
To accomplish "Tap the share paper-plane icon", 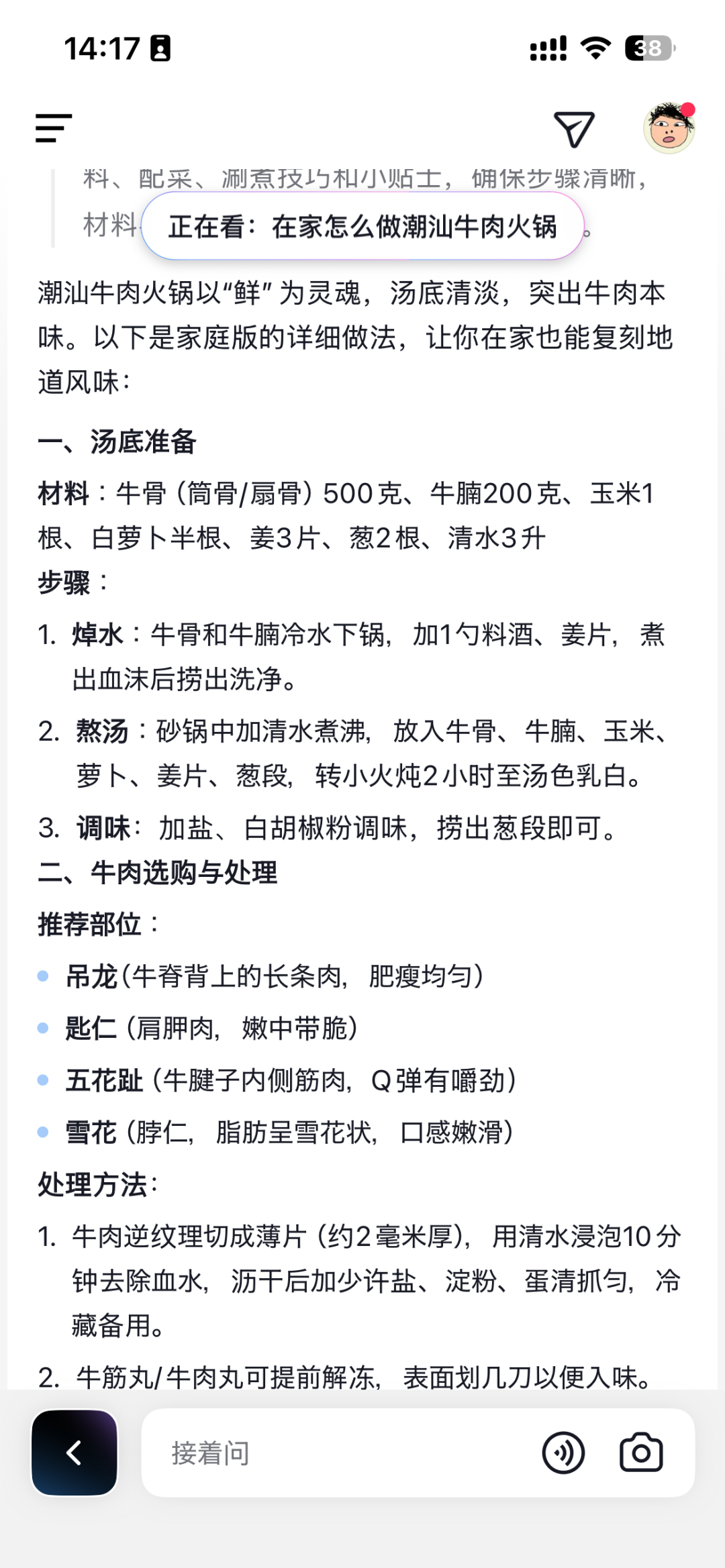I will (576, 127).
